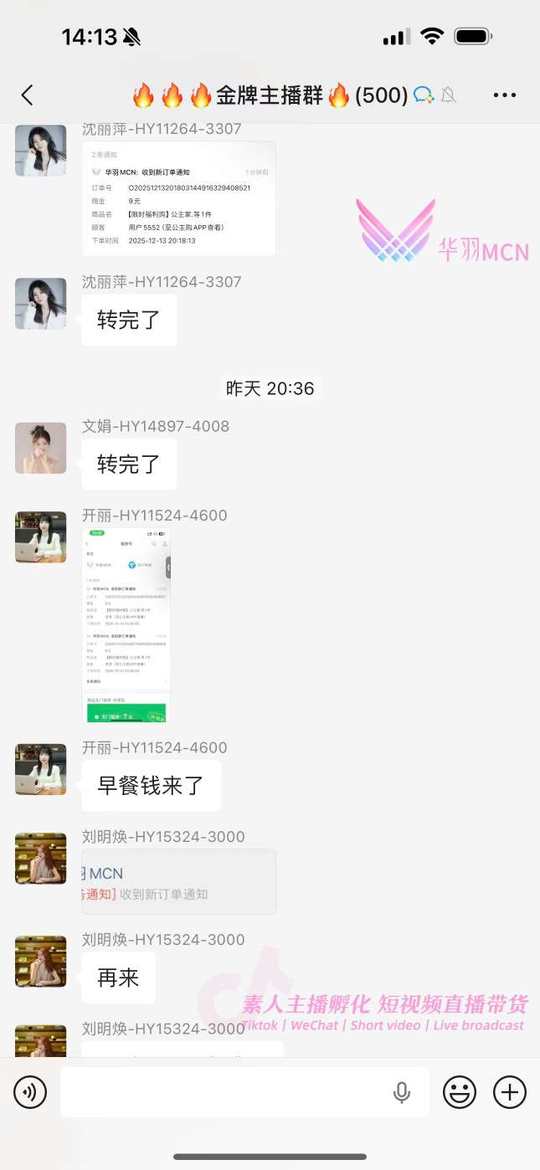Open the emoji sticker panel
This screenshot has height=1170, width=540.
coord(459,1092)
